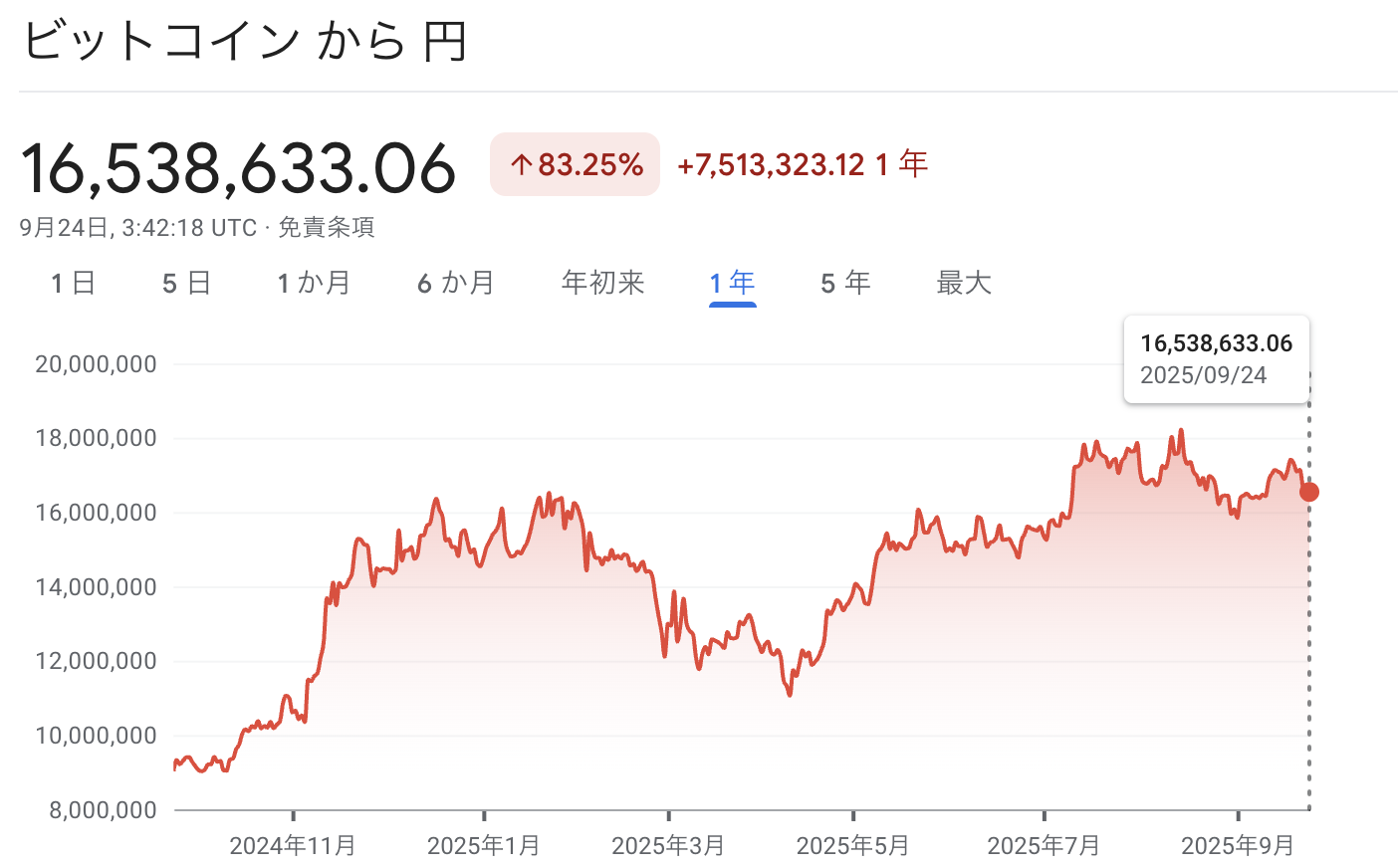Switch to the 6か月 range

point(456,284)
